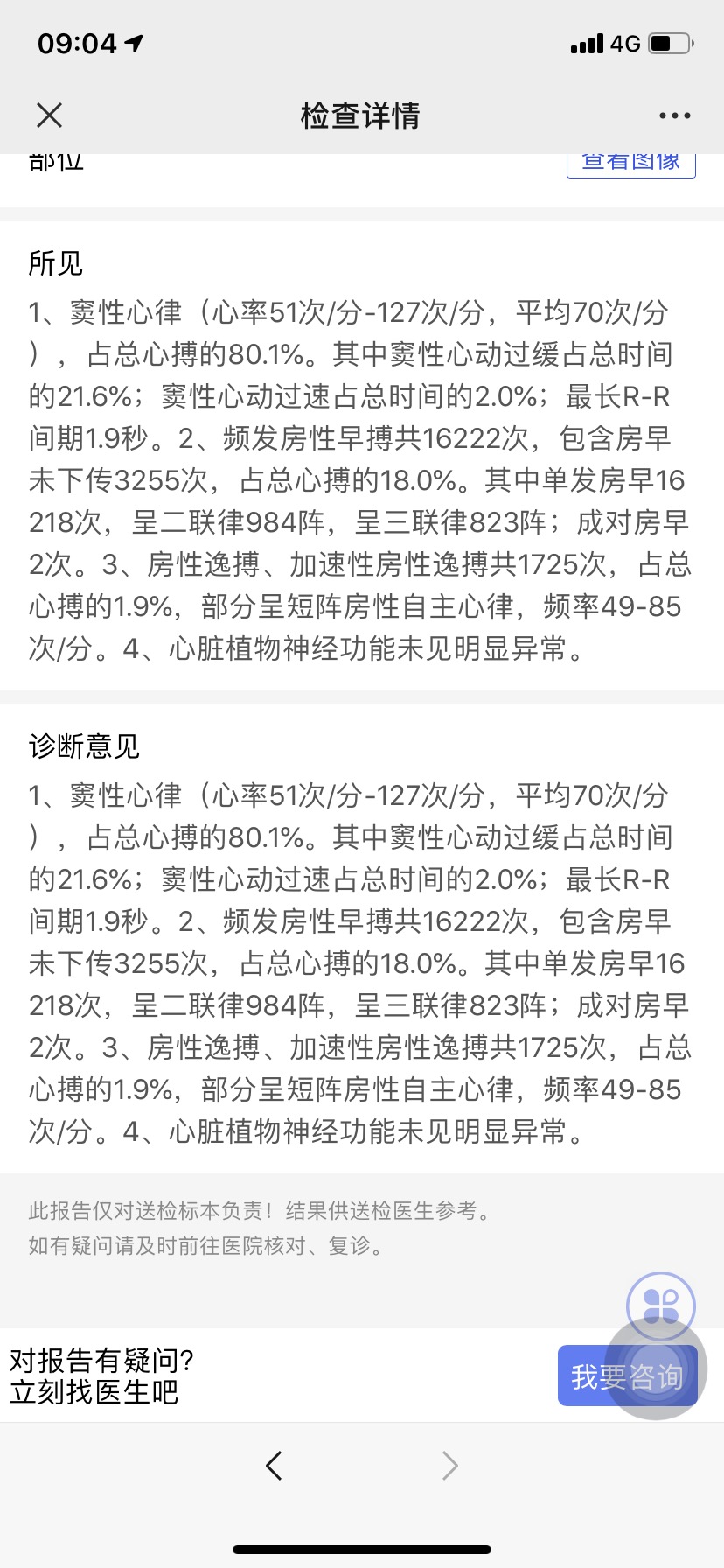Tap the 立刻找医生吧 prompt link
Image resolution: width=724 pixels, height=1568 pixels.
(x=94, y=1390)
